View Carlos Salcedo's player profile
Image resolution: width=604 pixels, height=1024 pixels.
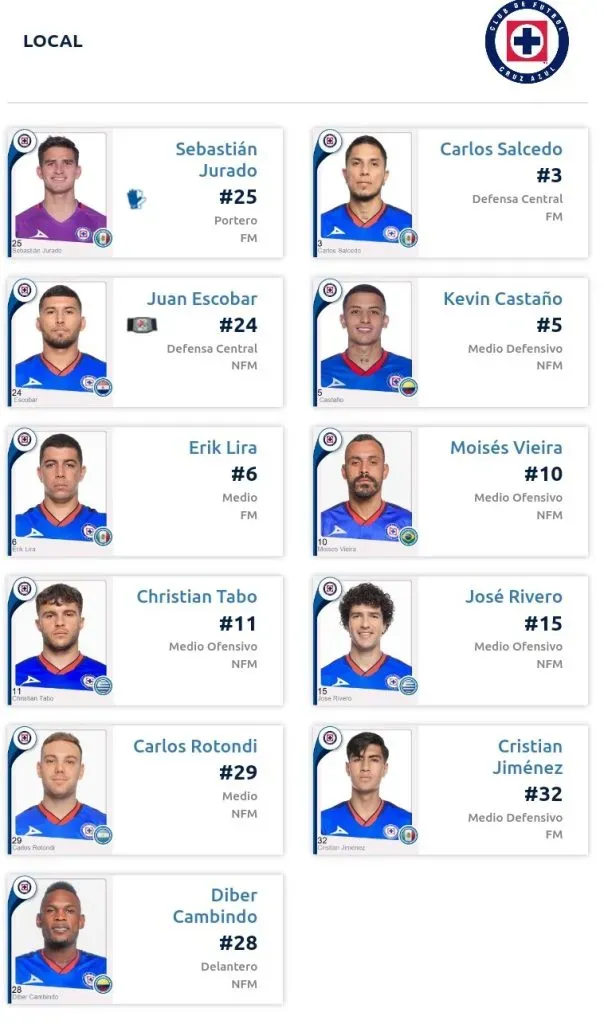click(x=451, y=193)
